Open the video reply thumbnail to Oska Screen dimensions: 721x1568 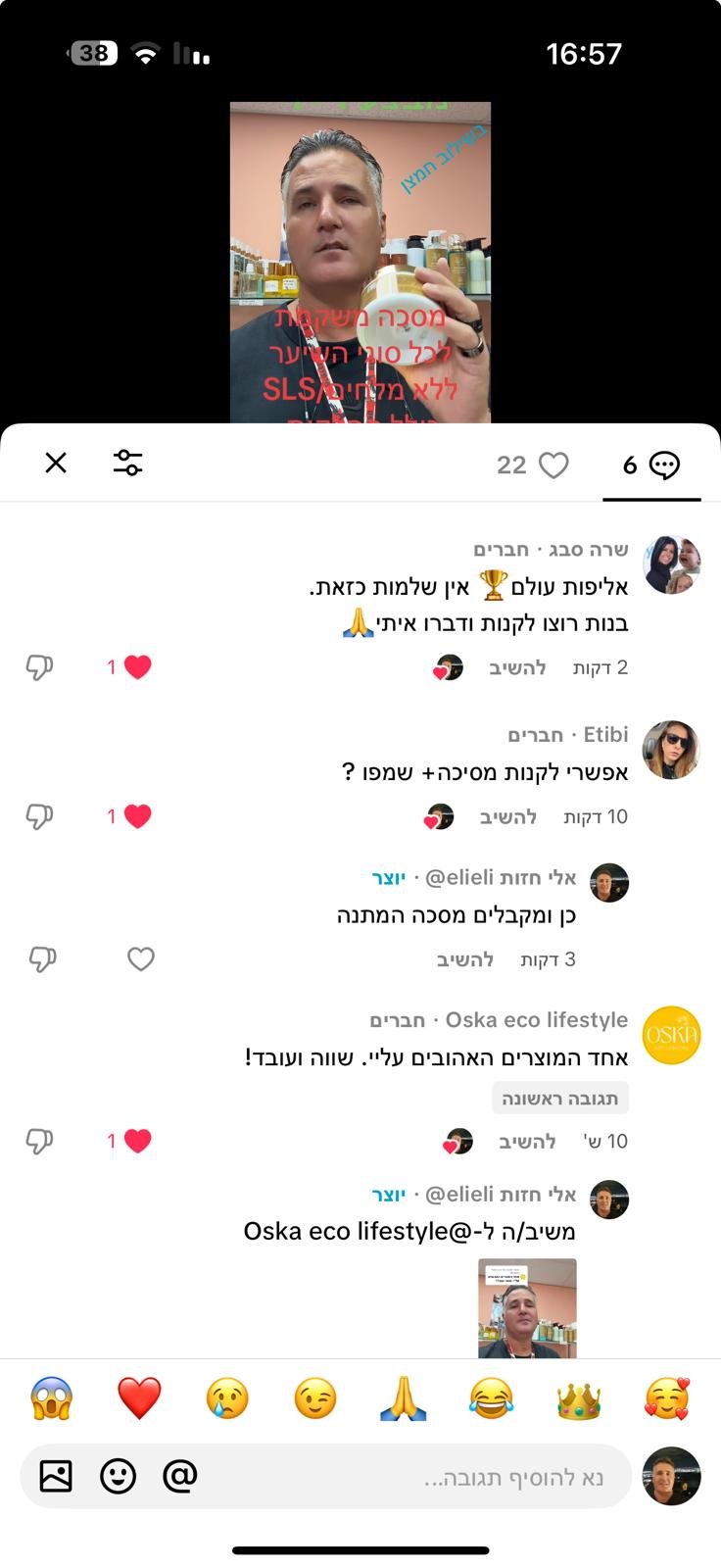[x=527, y=1308]
